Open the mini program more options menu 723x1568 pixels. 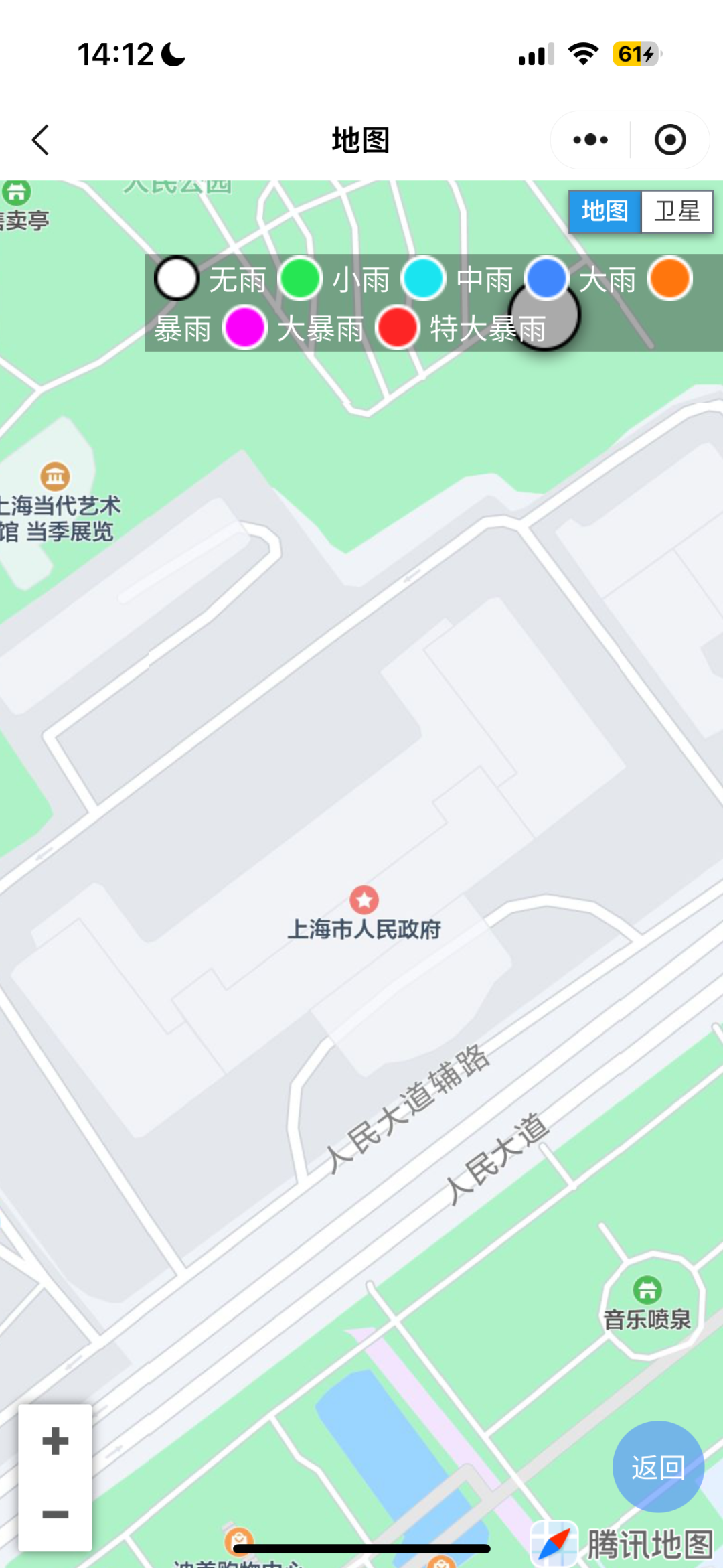click(590, 140)
